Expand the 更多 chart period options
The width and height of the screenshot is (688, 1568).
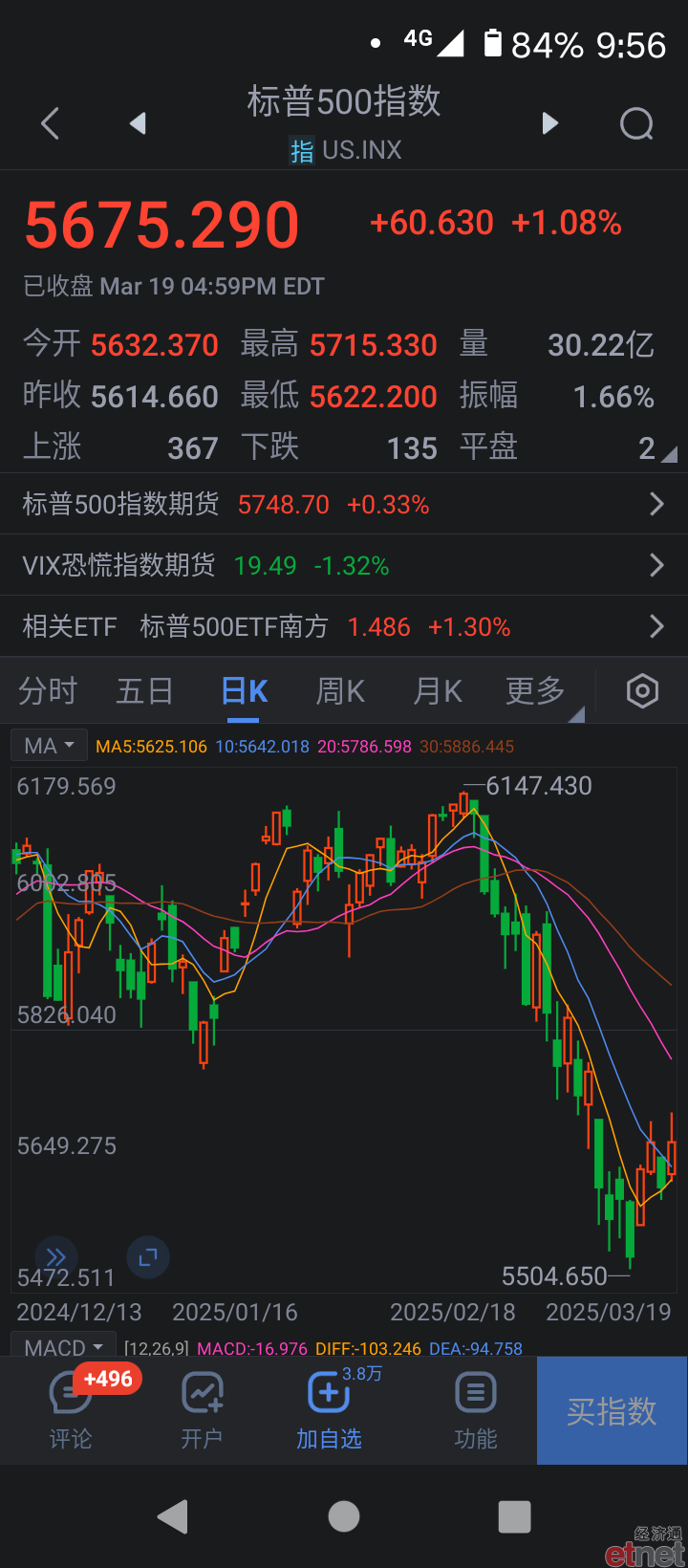coord(537,690)
